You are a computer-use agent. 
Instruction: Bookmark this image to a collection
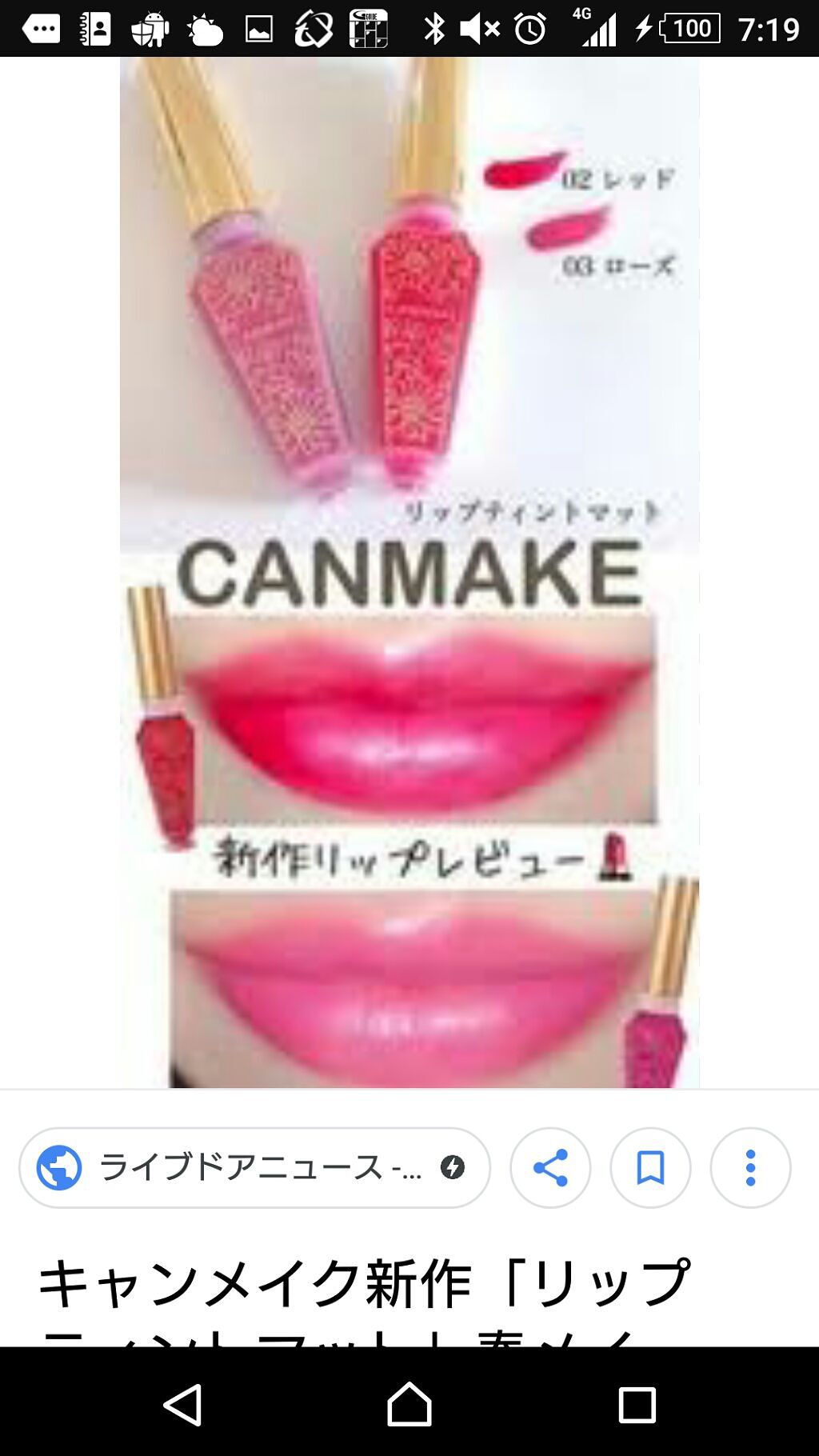650,1168
